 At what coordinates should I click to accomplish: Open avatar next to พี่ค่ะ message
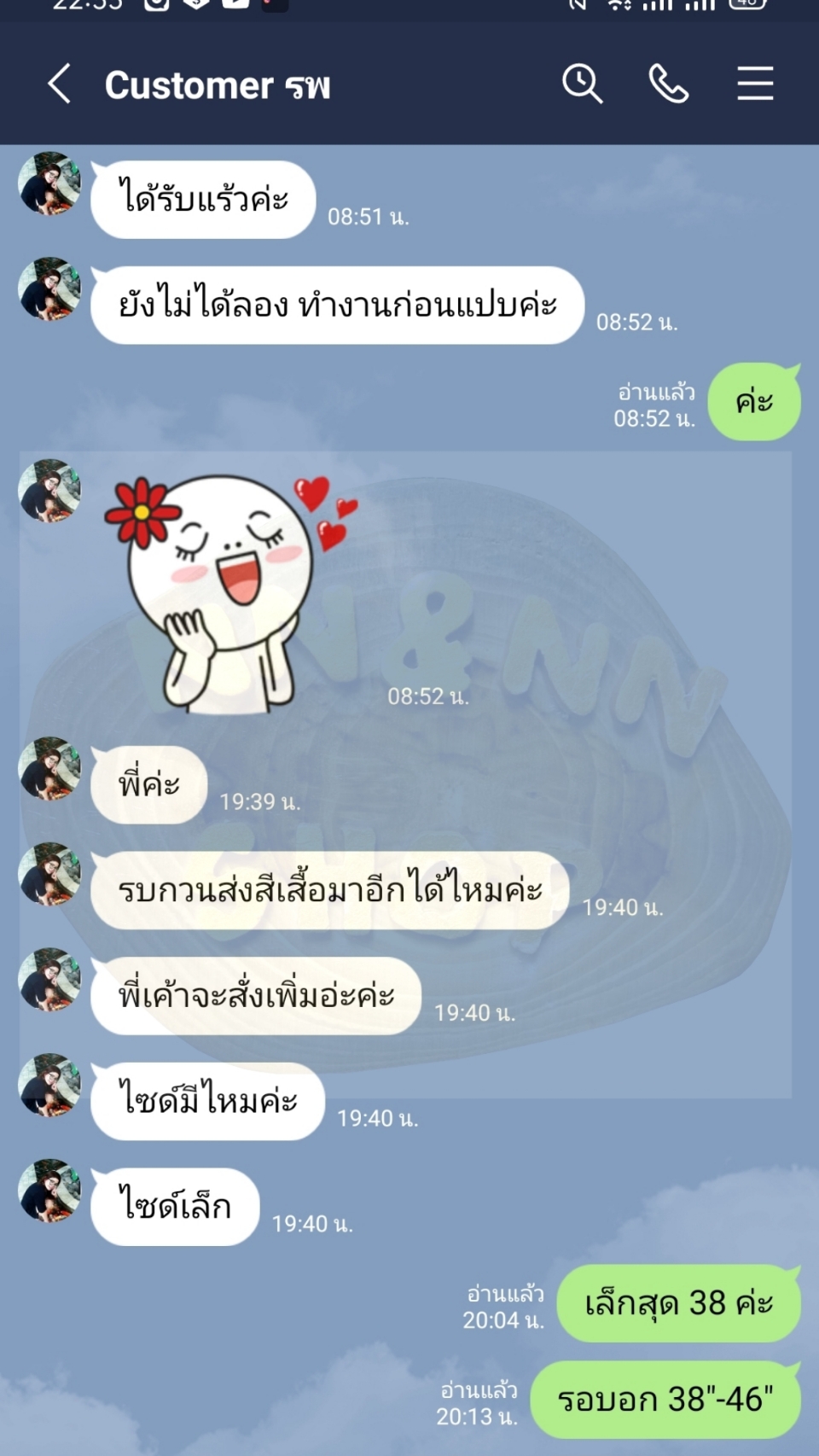pos(49,769)
